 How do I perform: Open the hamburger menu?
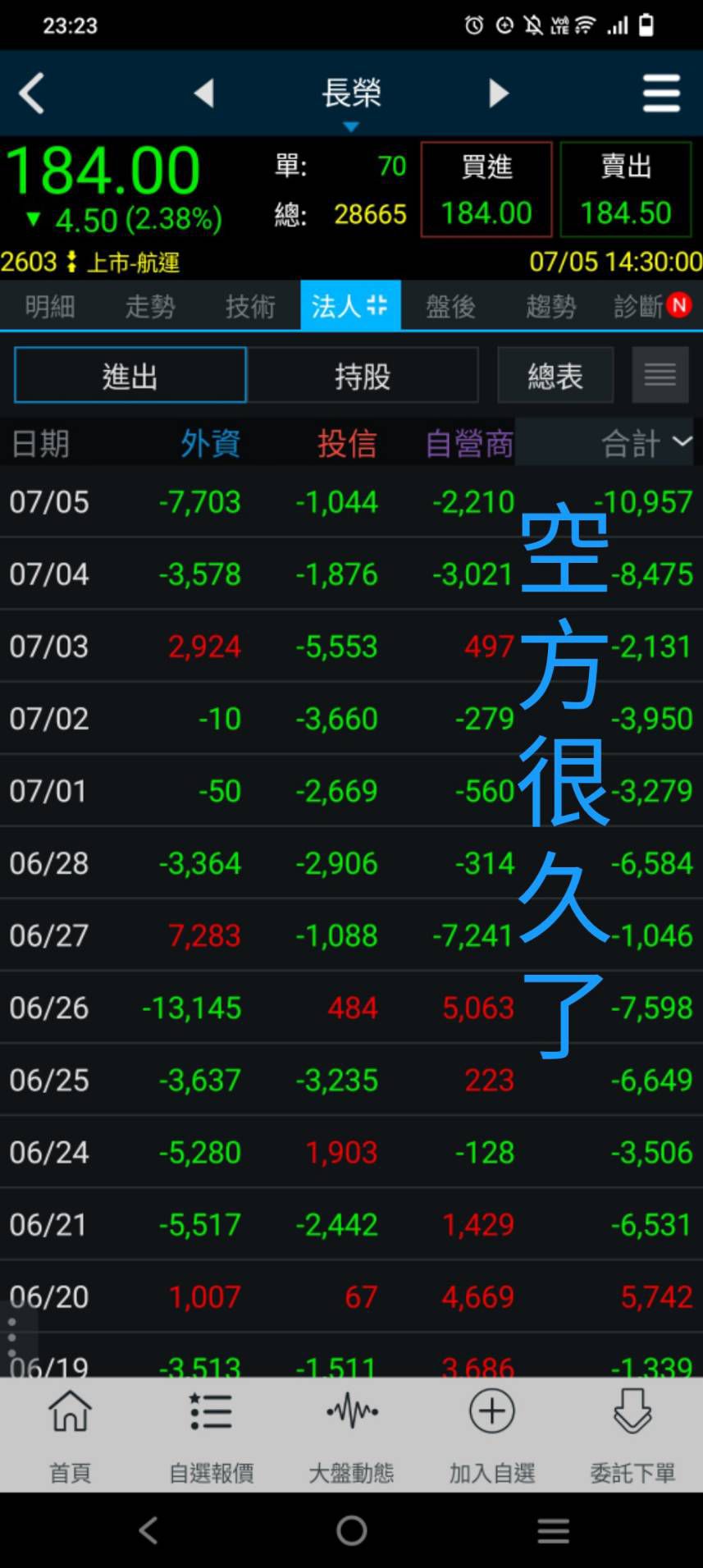(x=661, y=93)
